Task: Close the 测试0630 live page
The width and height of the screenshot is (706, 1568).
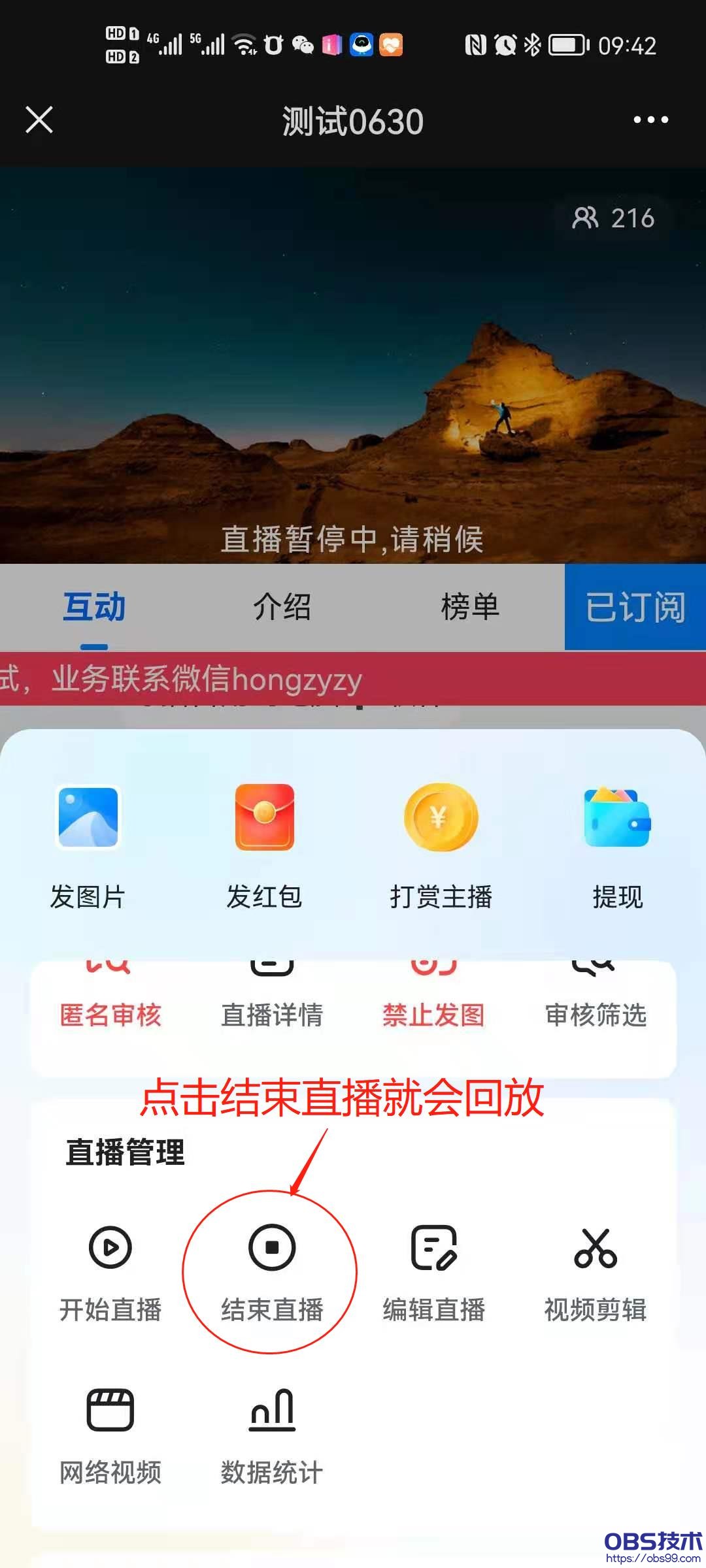Action: point(39,120)
